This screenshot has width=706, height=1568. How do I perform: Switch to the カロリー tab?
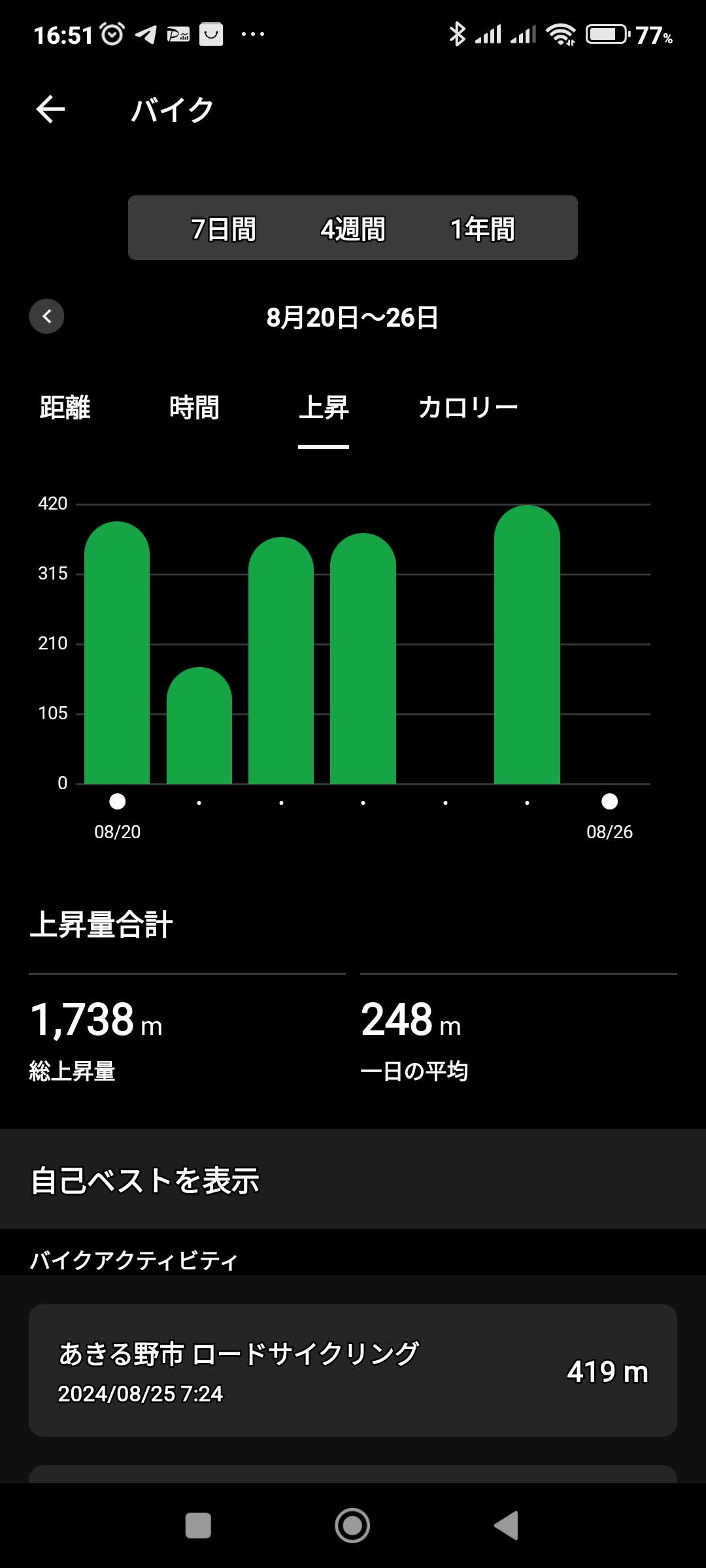468,408
